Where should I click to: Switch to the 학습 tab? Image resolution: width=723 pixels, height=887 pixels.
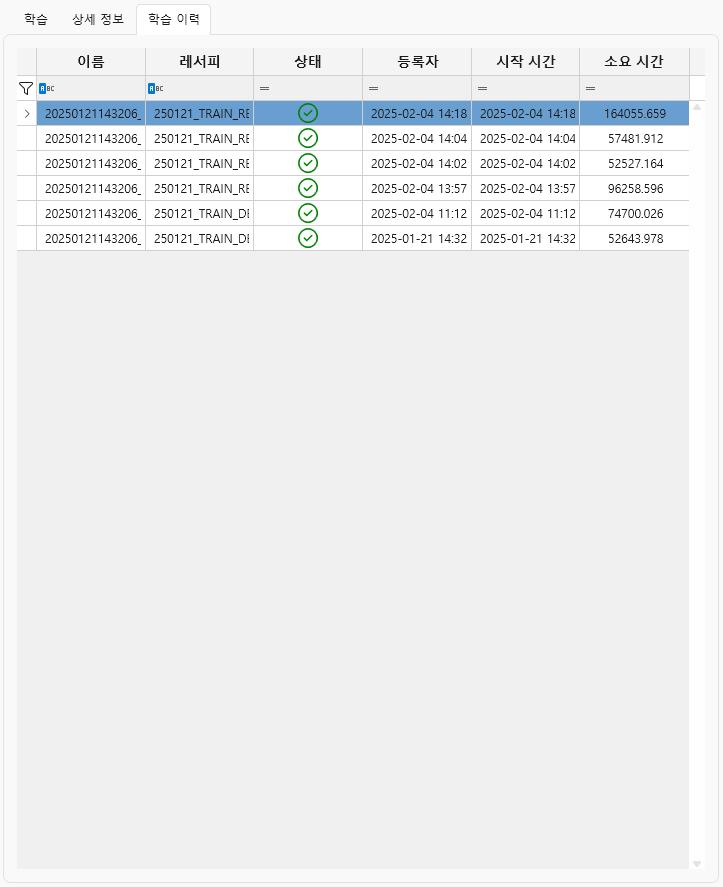[x=36, y=19]
